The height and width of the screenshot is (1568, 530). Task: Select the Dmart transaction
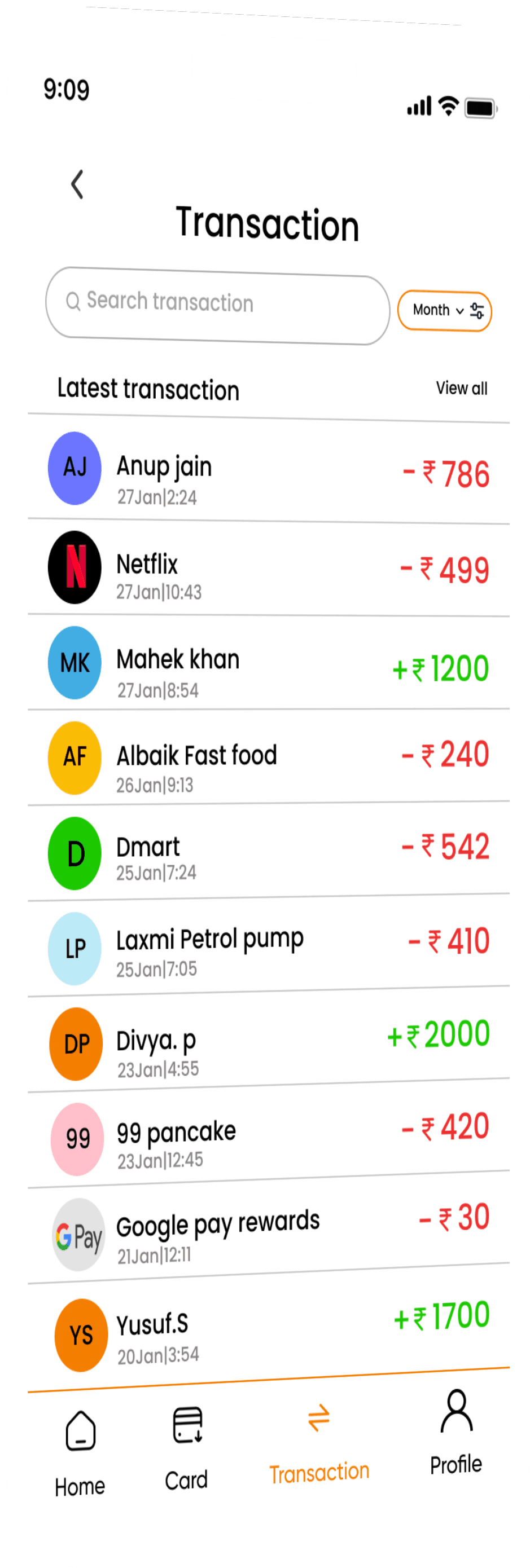click(x=268, y=852)
